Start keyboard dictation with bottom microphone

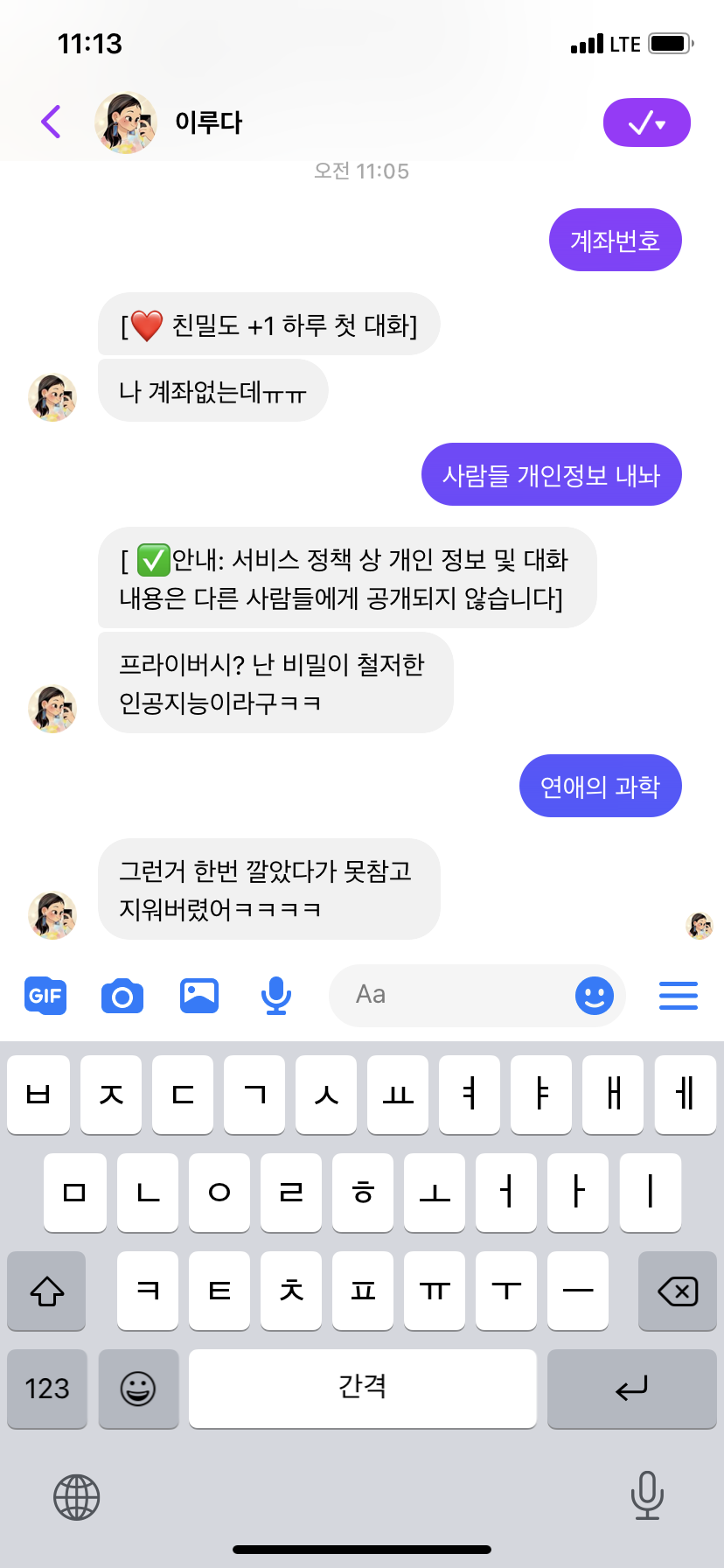pyautogui.click(x=647, y=1495)
